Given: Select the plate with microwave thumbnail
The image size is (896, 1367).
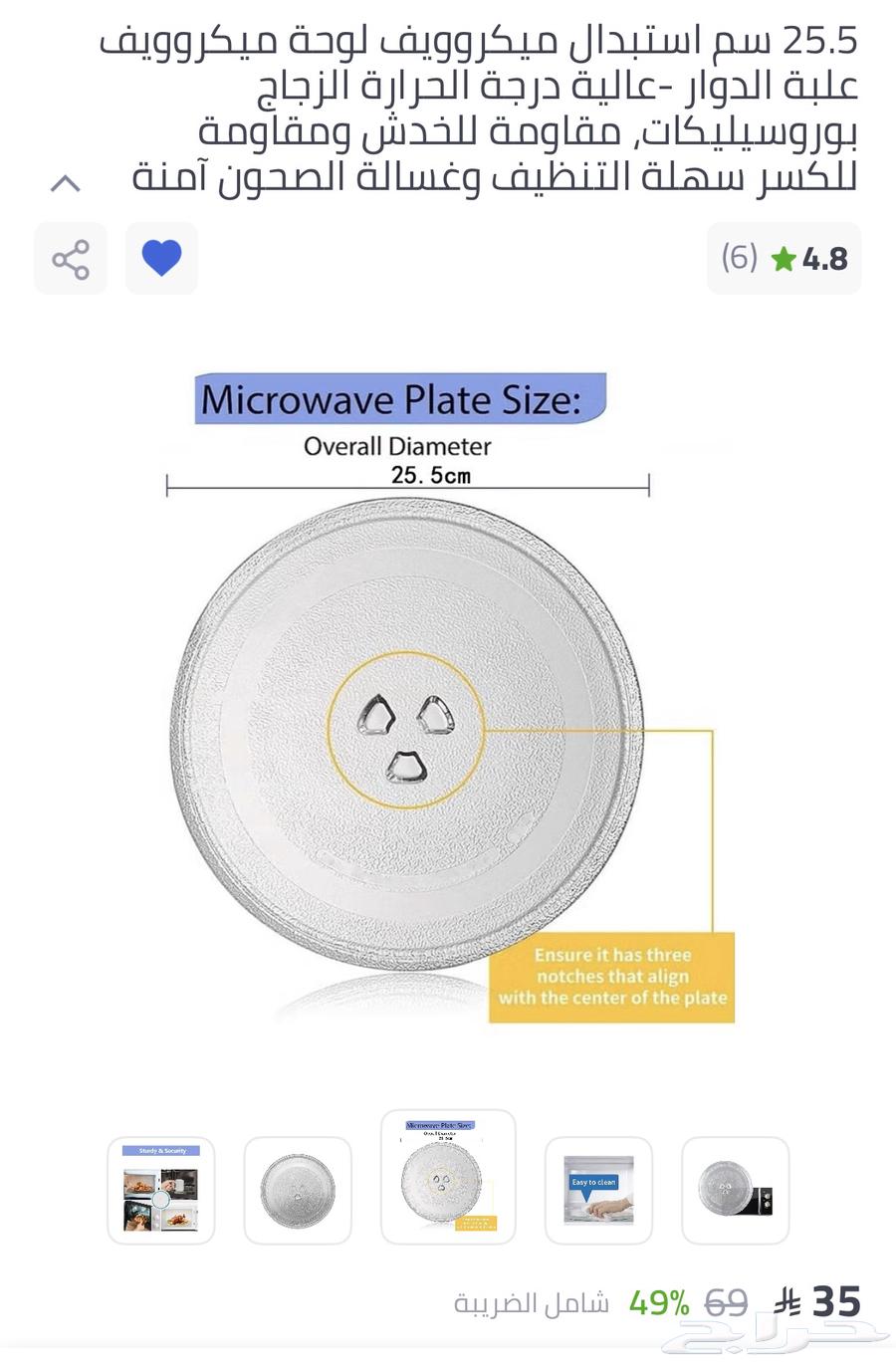Looking at the screenshot, I should tap(735, 1190).
